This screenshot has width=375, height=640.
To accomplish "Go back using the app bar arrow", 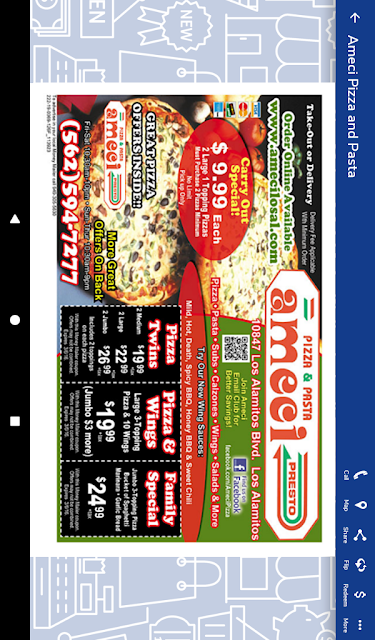I will point(355,18).
